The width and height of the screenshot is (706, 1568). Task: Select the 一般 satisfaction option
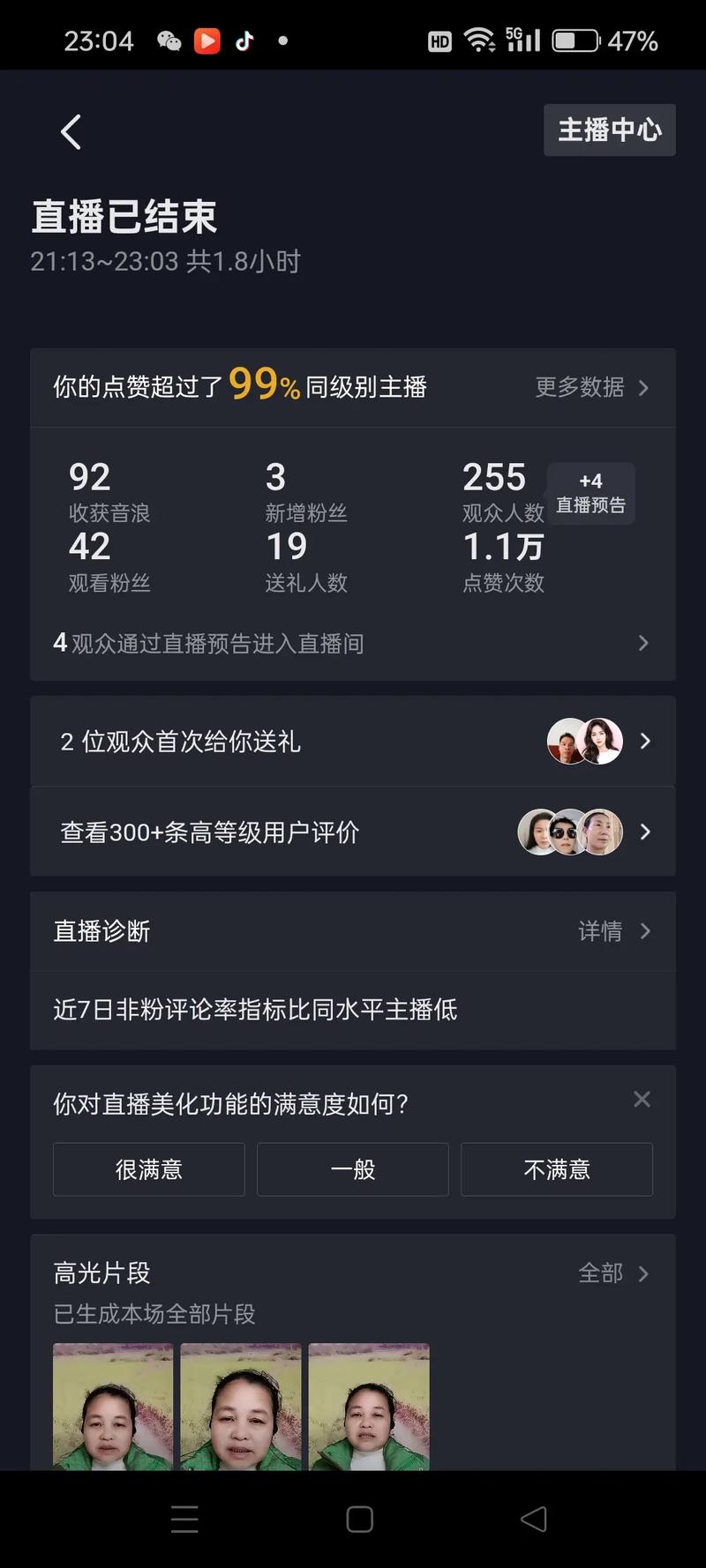pos(352,1169)
